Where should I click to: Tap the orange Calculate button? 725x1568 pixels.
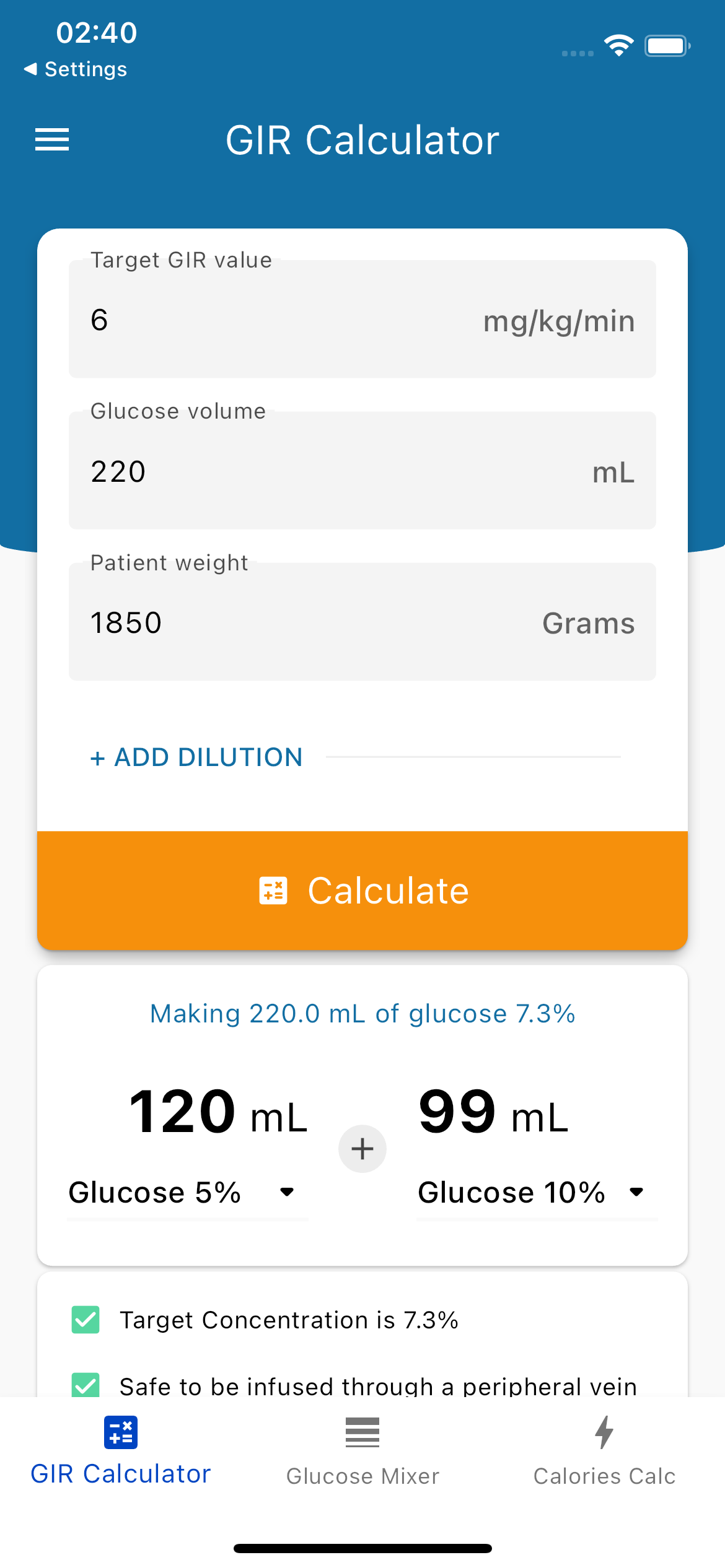click(362, 891)
